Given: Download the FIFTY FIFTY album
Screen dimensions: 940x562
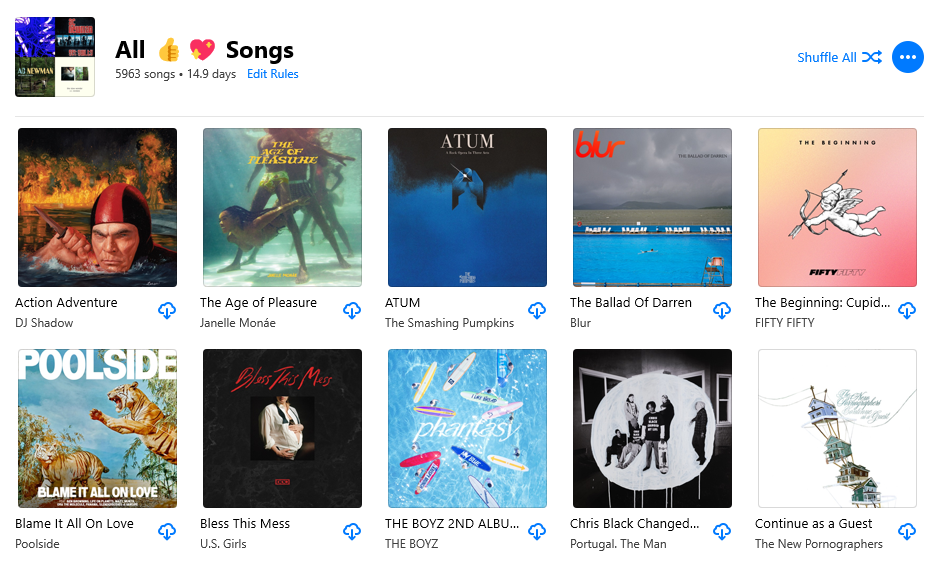Looking at the screenshot, I should [x=907, y=311].
